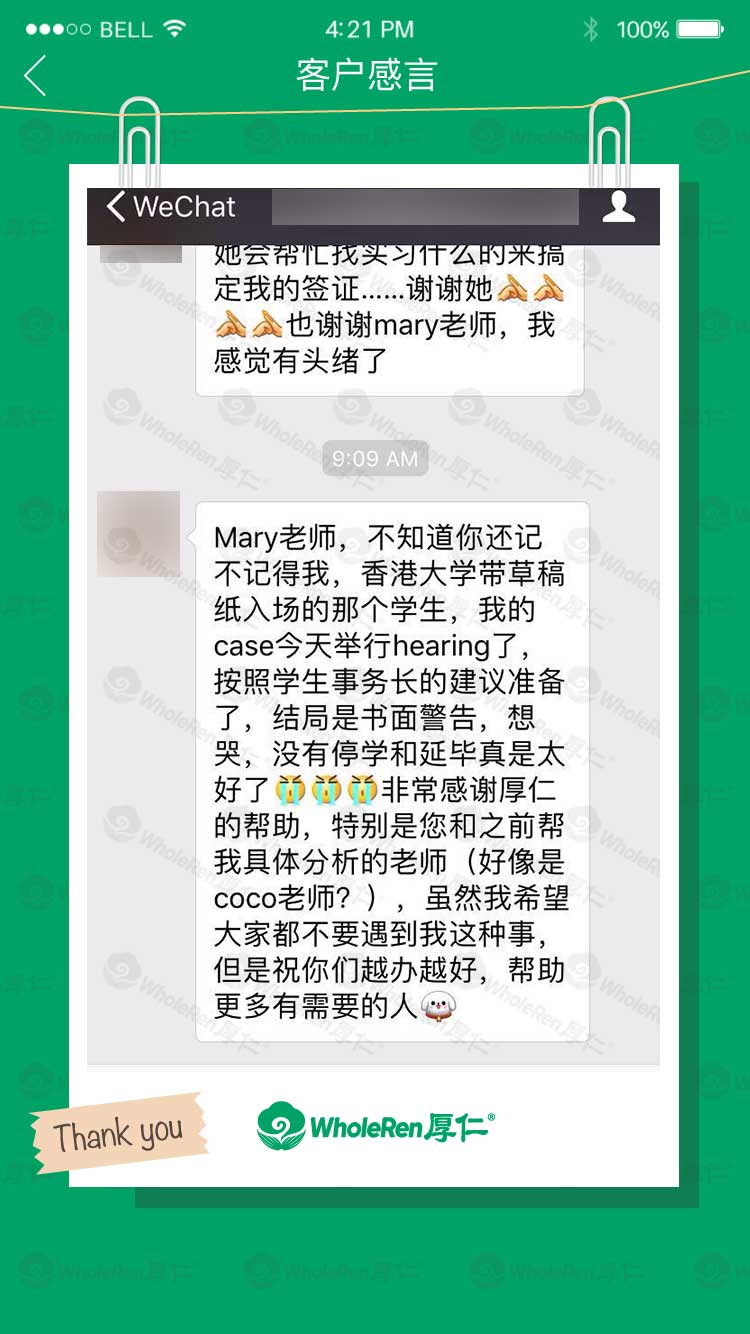750x1334 pixels.
Task: Go back from the 客户感言 page
Action: point(36,76)
